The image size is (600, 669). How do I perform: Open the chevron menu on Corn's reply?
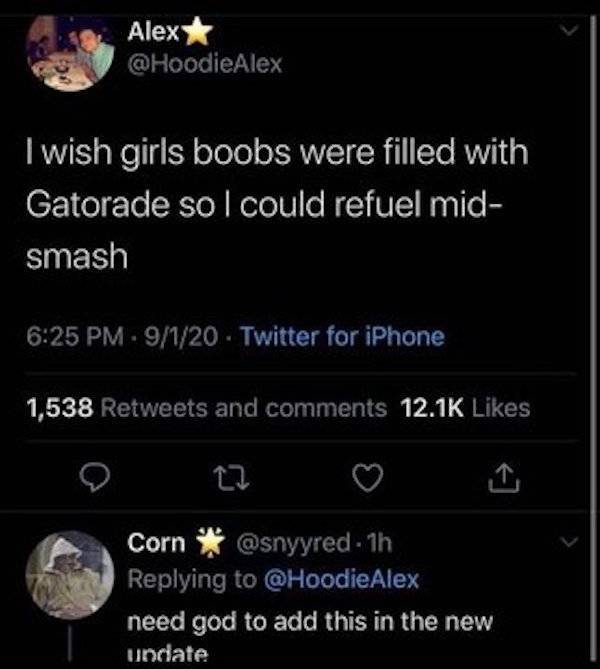pyautogui.click(x=567, y=543)
